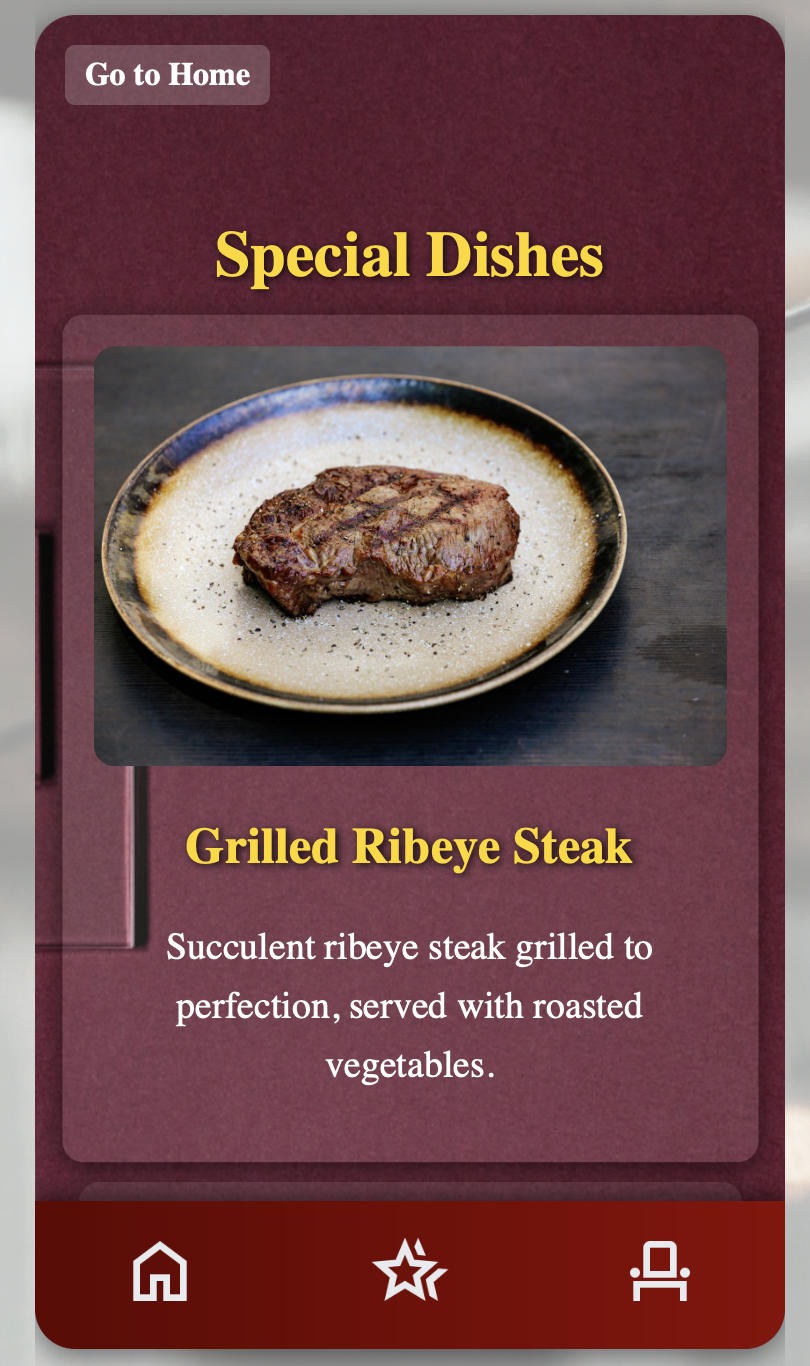The width and height of the screenshot is (810, 1366).
Task: Open the home tab in bottom navigation
Action: [160, 1271]
